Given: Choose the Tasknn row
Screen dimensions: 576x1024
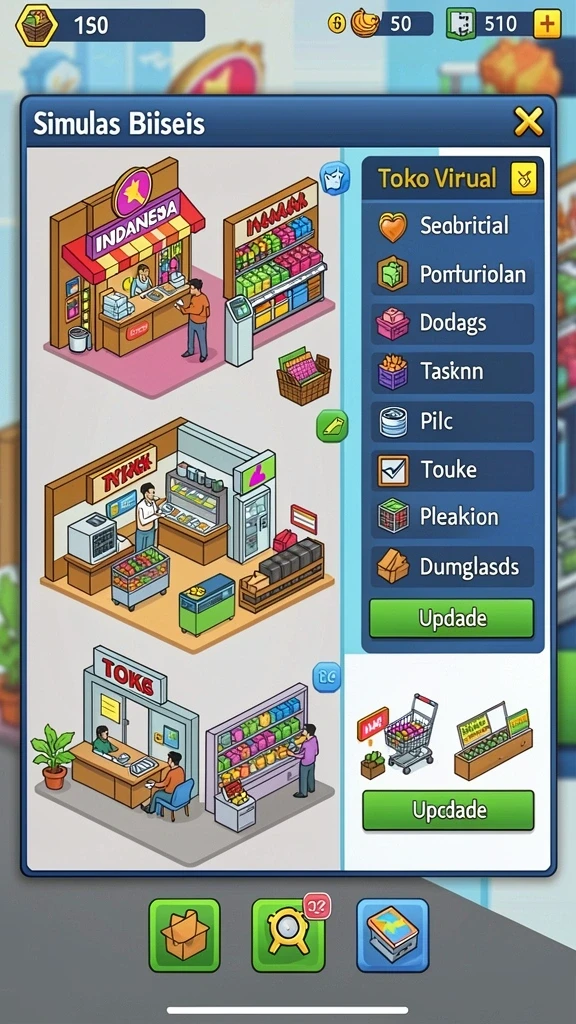Looking at the screenshot, I should click(x=453, y=372).
